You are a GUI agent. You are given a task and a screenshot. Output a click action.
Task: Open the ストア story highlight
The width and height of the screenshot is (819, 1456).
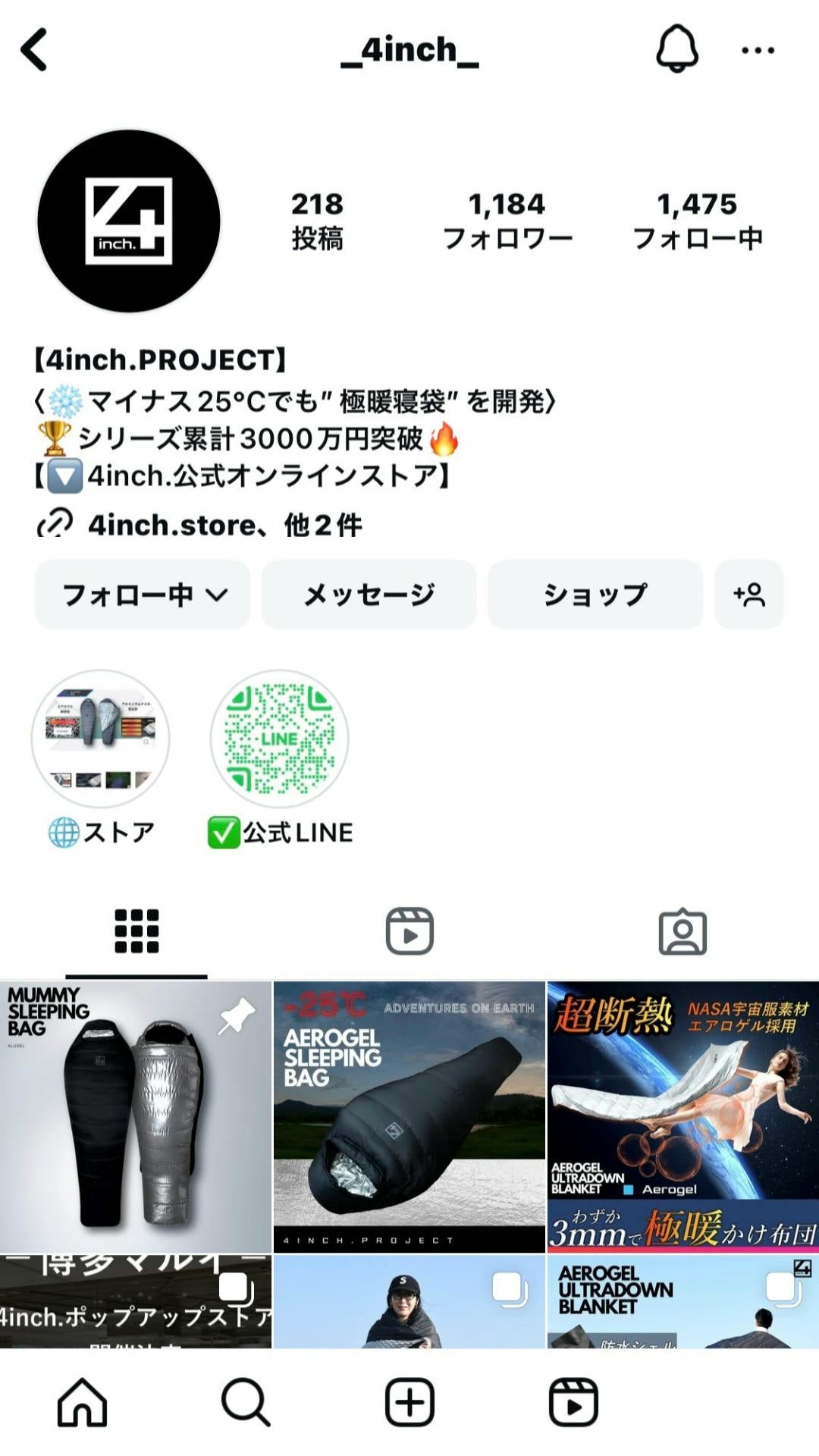(x=101, y=739)
